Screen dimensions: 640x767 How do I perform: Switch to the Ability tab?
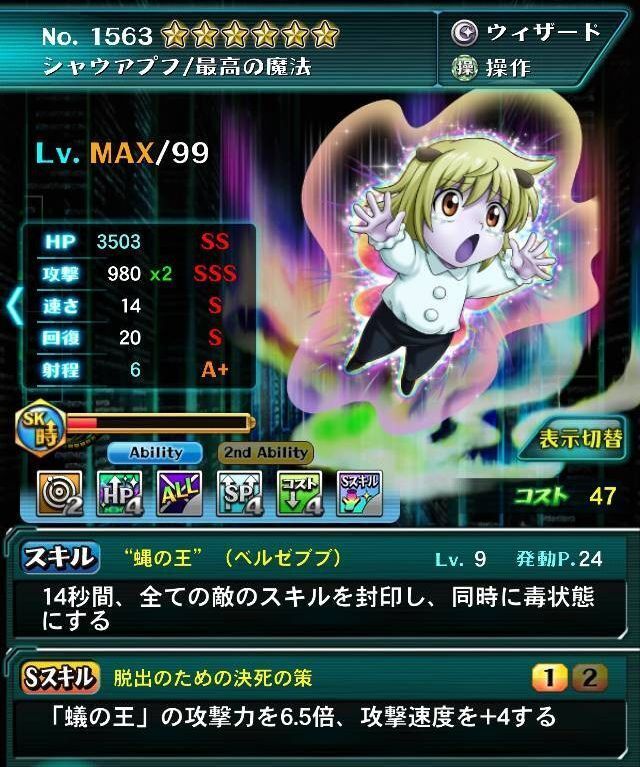pos(156,452)
